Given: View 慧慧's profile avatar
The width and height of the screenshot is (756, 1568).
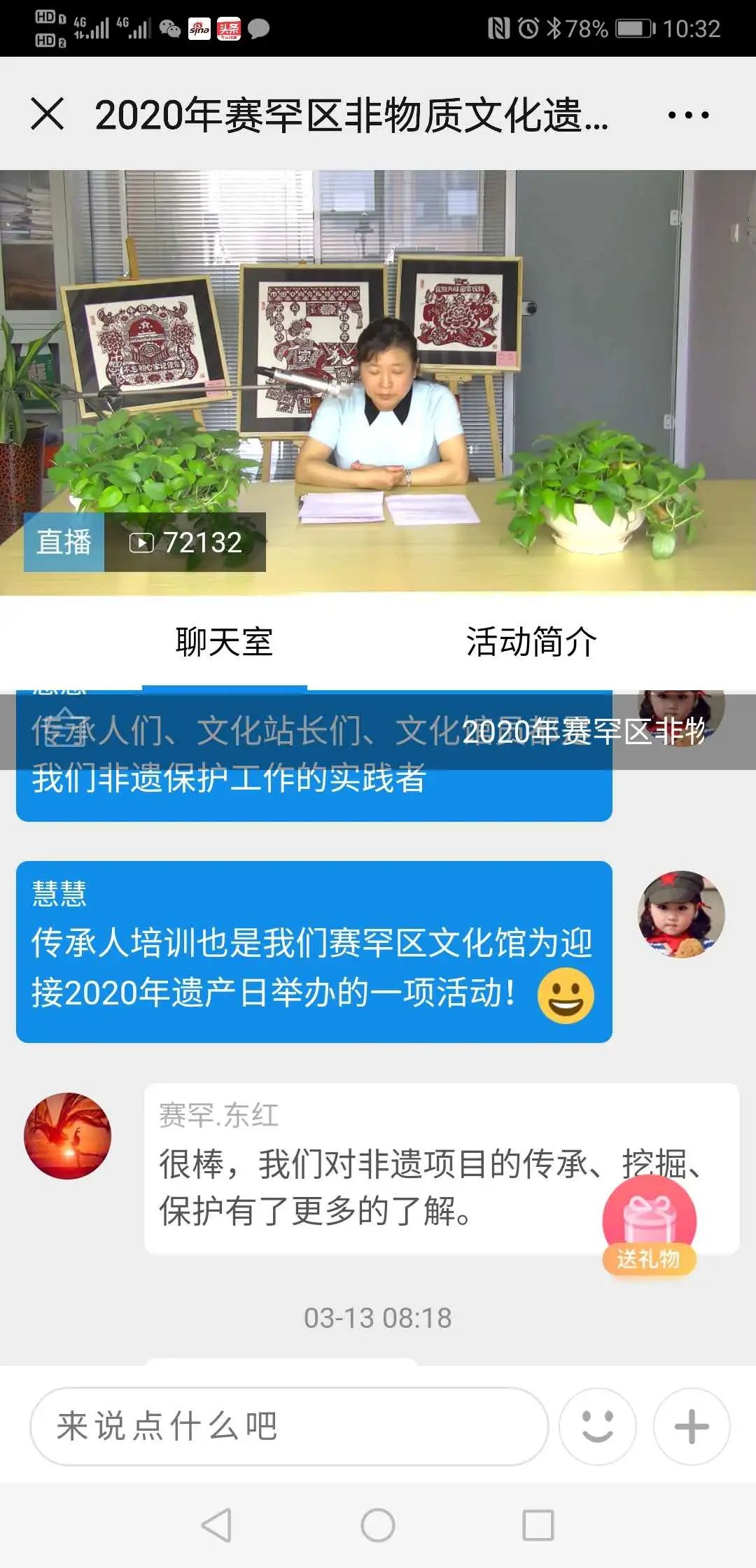Looking at the screenshot, I should tap(681, 914).
